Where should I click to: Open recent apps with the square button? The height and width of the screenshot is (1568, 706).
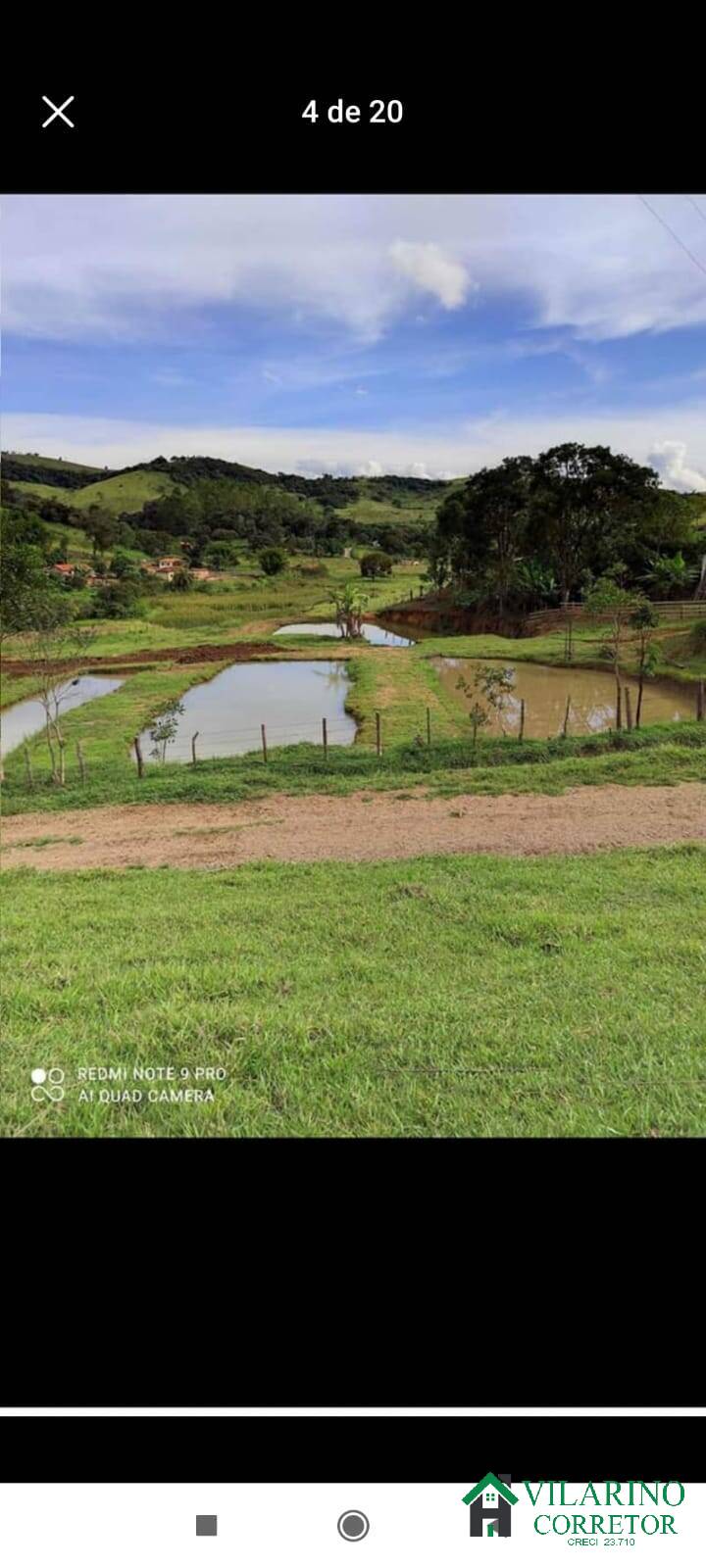[206, 1525]
